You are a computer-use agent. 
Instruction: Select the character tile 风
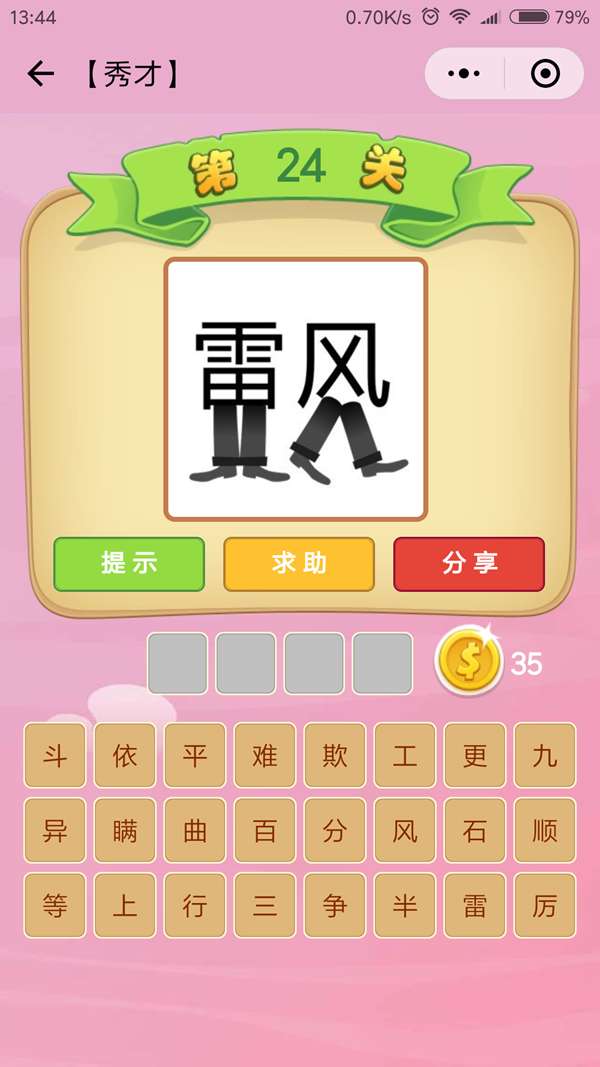[405, 830]
